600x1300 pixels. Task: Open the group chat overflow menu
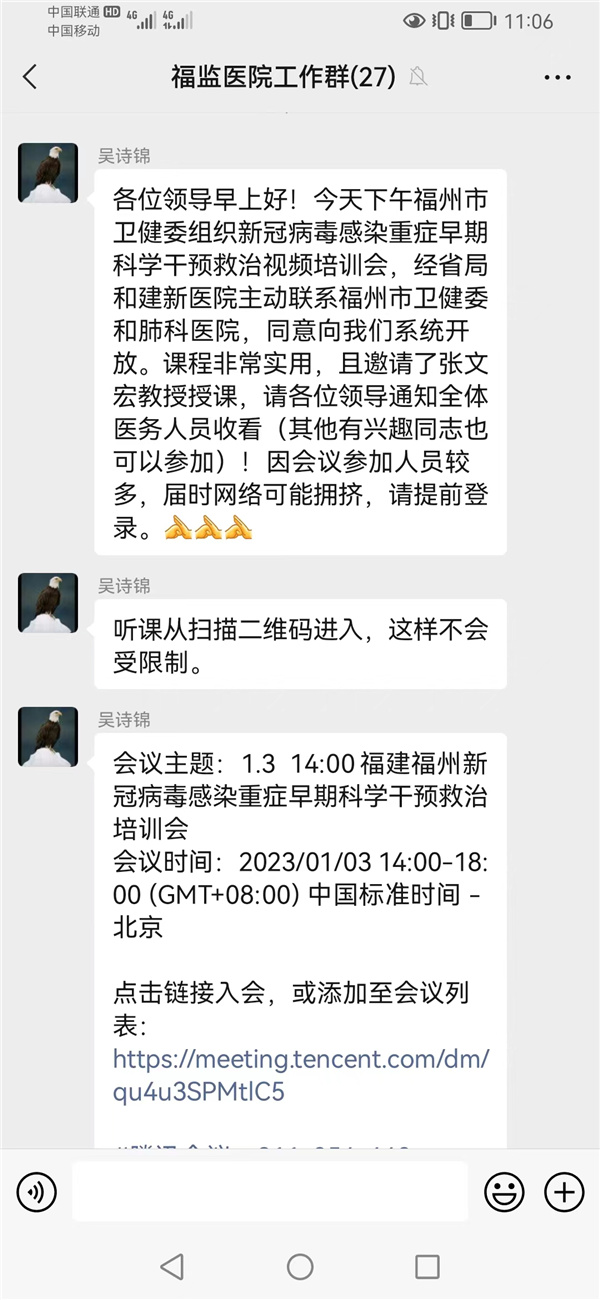click(557, 77)
